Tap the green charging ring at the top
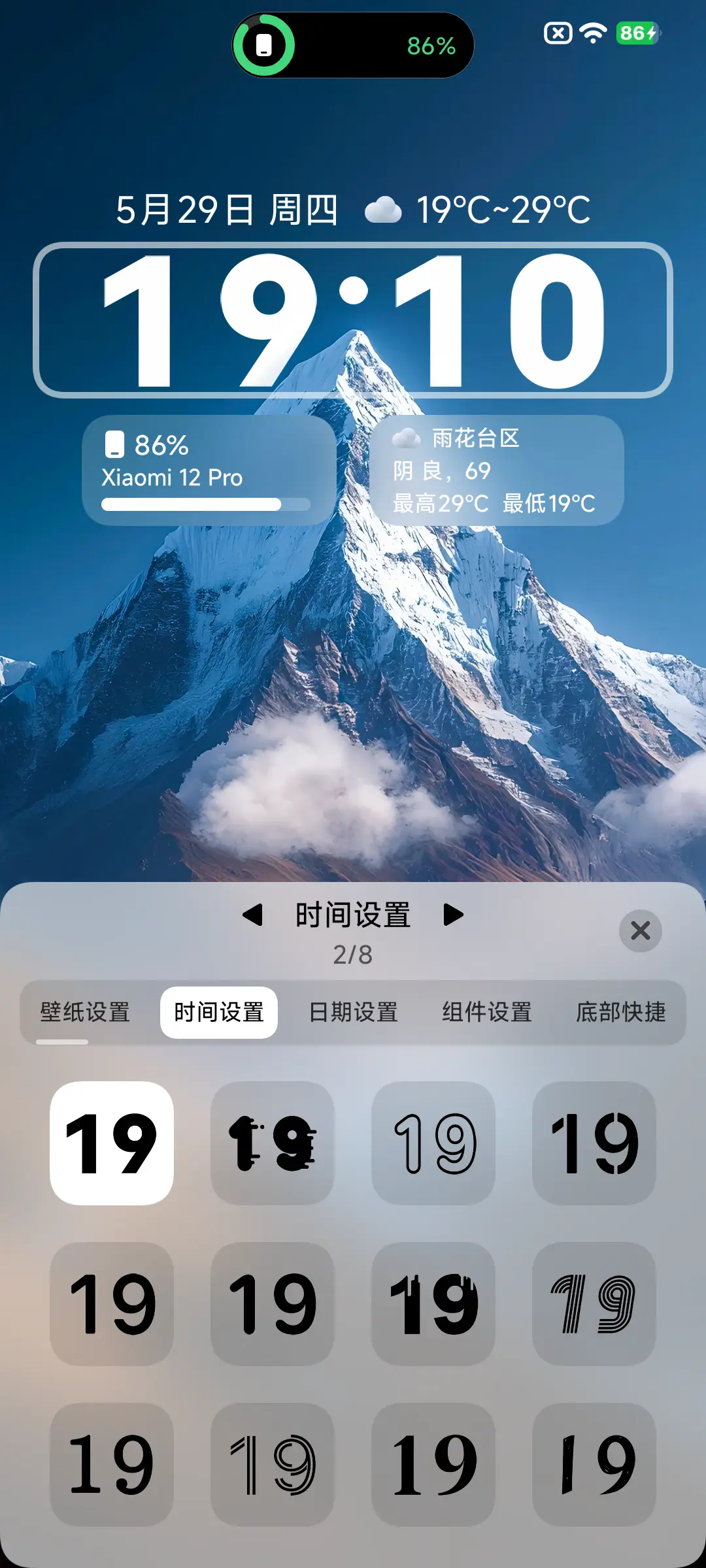Viewport: 706px width, 1568px height. pos(265,46)
